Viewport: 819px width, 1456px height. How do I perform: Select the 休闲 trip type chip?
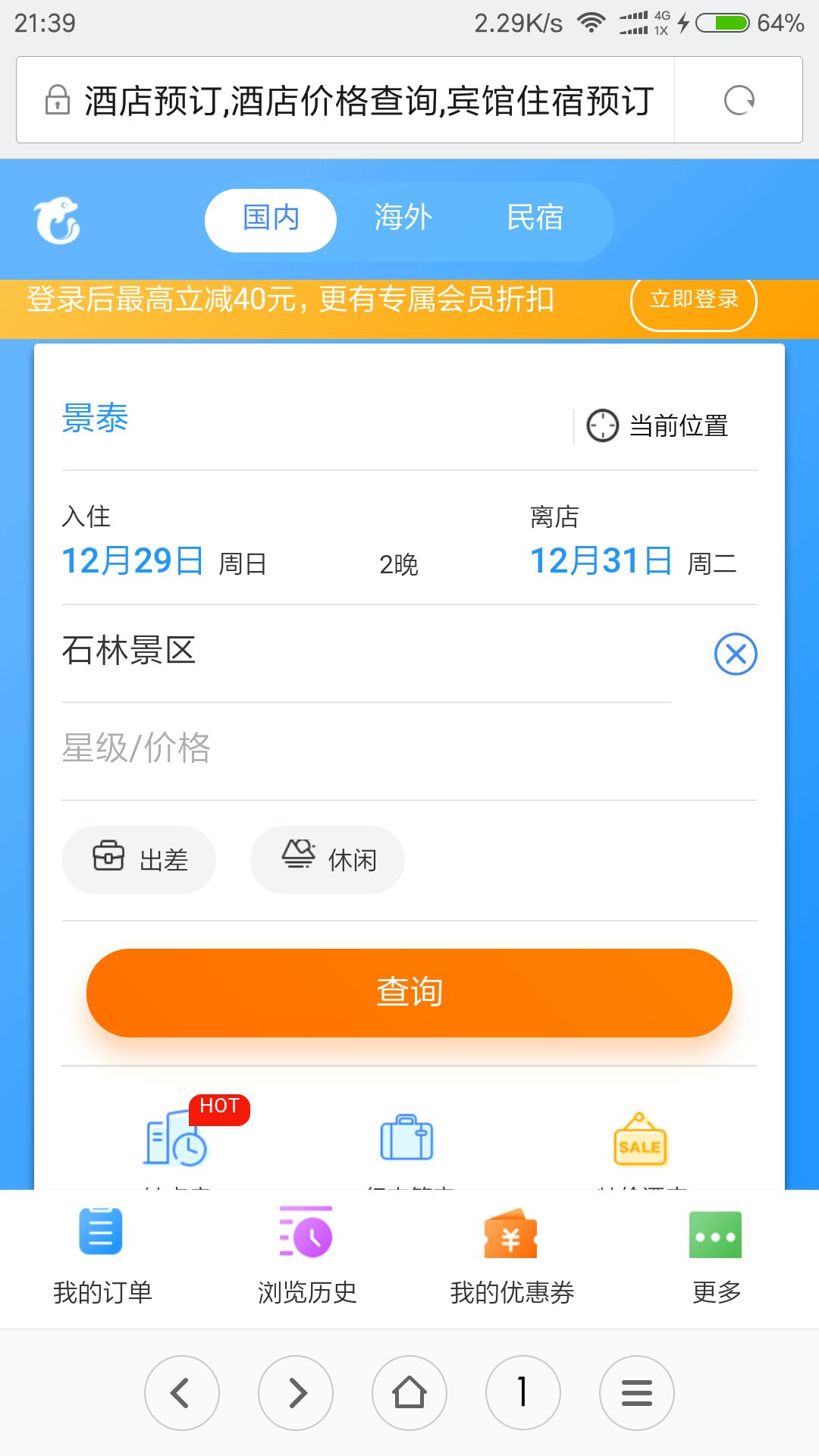tap(328, 860)
